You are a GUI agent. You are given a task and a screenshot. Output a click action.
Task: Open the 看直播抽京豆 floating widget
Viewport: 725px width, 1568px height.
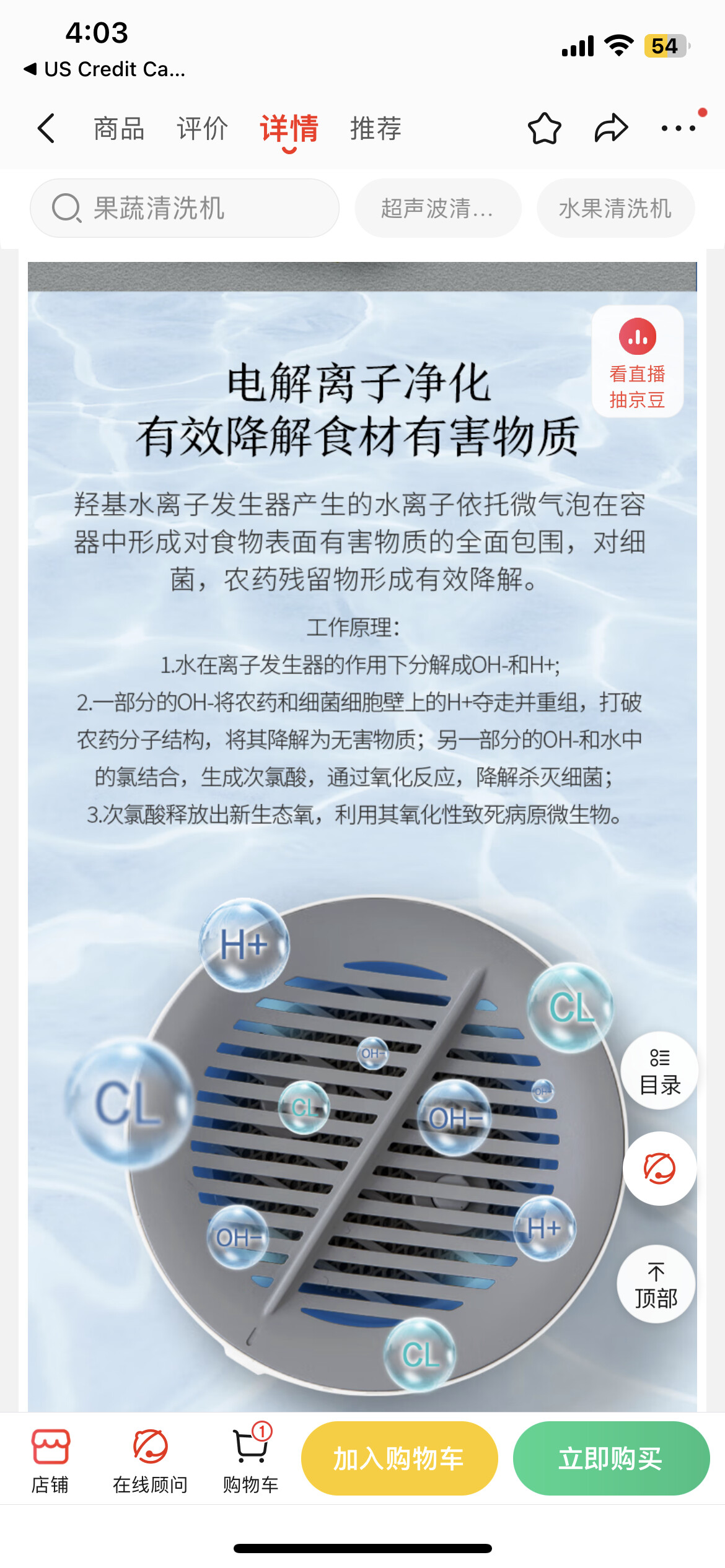point(638,362)
